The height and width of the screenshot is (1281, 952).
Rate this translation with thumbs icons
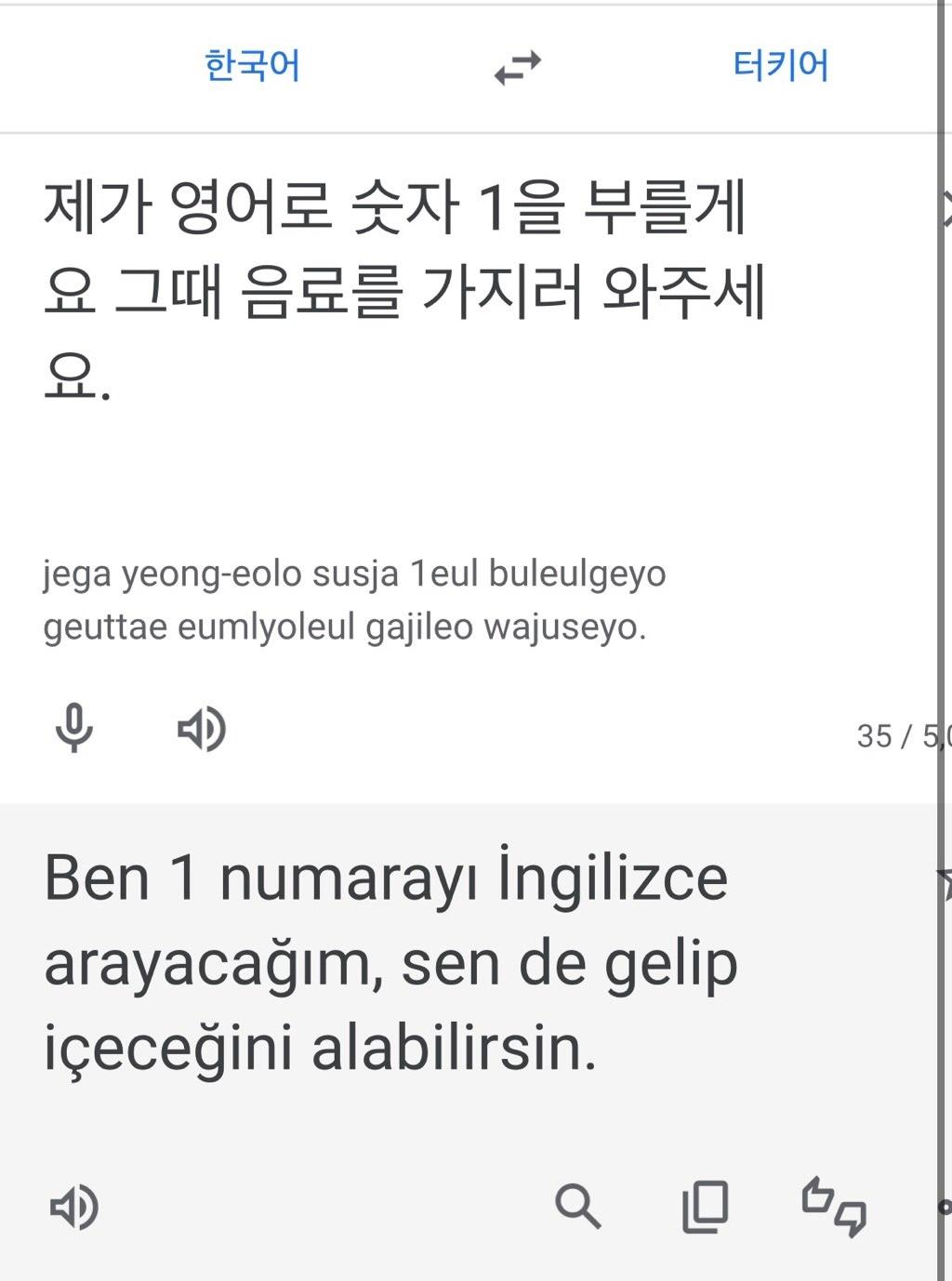[x=834, y=1207]
